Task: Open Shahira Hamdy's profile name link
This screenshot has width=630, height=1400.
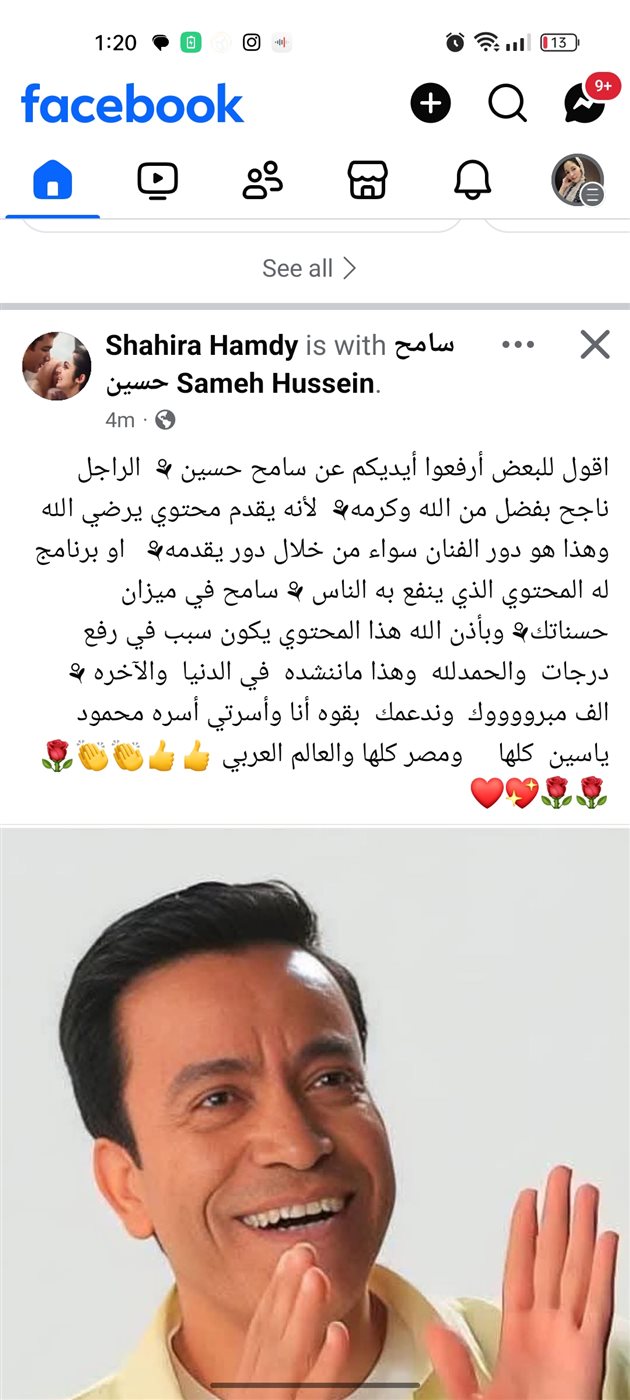Action: [x=202, y=346]
